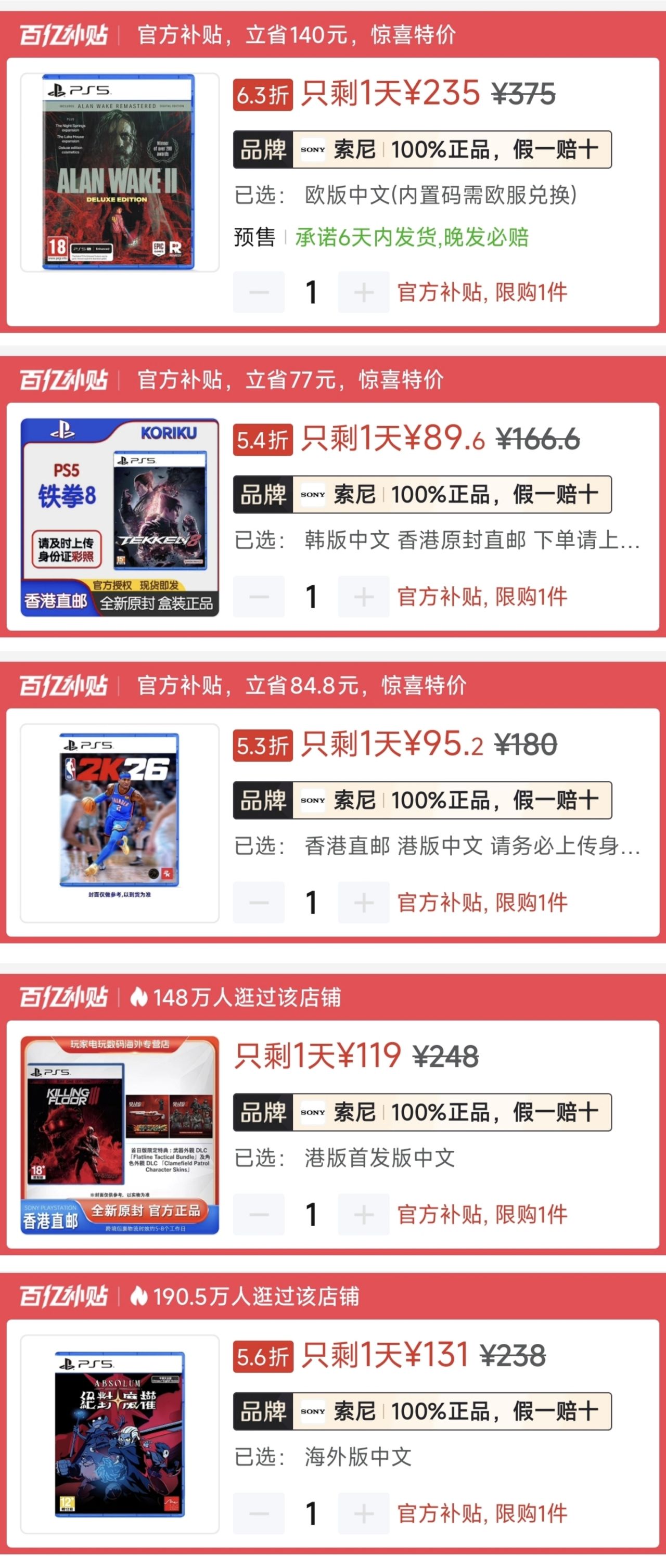Increase quantity for Alan Wake II
The height and width of the screenshot is (1568, 666).
[364, 292]
